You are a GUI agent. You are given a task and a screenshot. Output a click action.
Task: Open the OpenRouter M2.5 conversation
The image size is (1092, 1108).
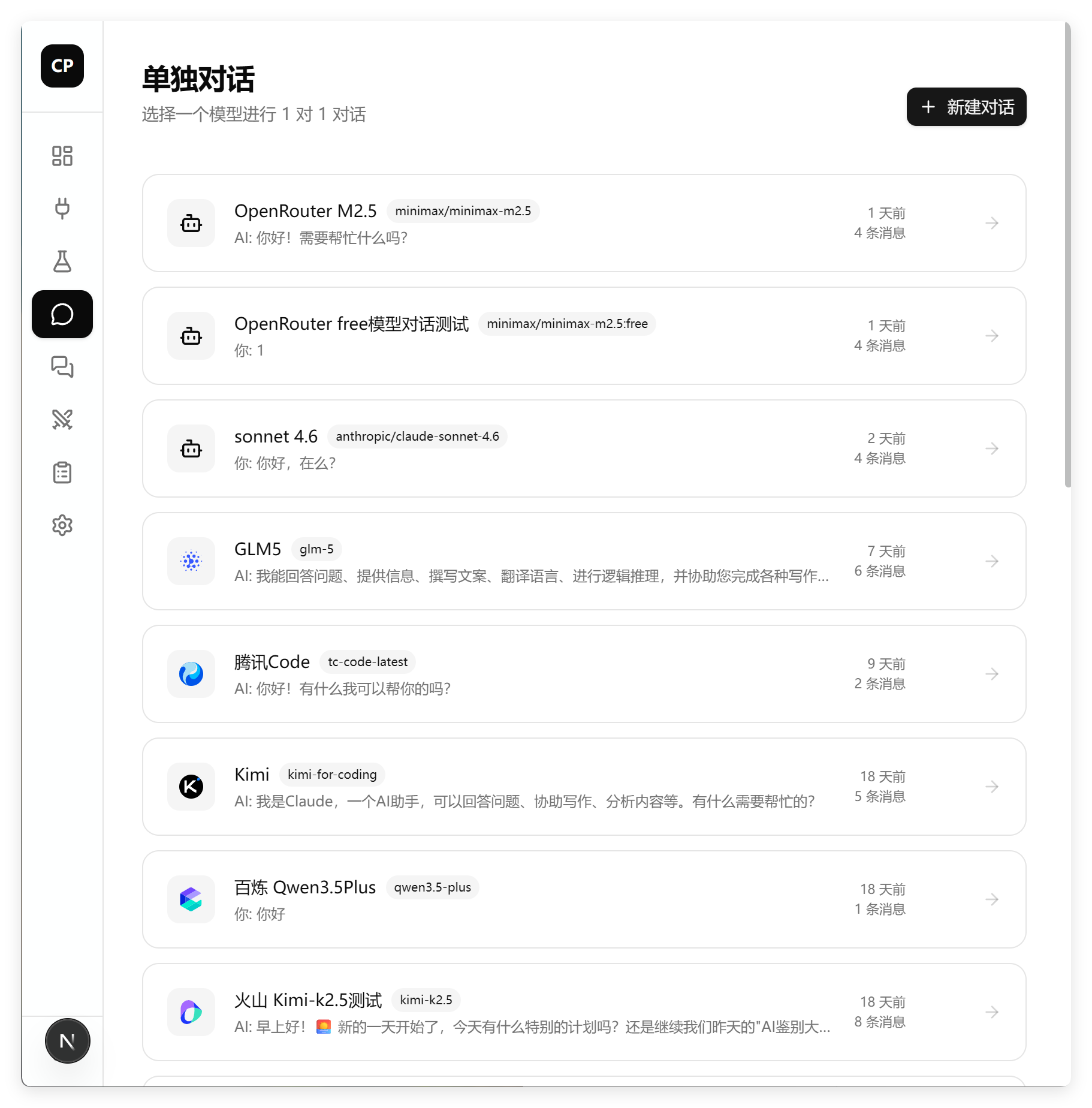pyautogui.click(x=584, y=223)
